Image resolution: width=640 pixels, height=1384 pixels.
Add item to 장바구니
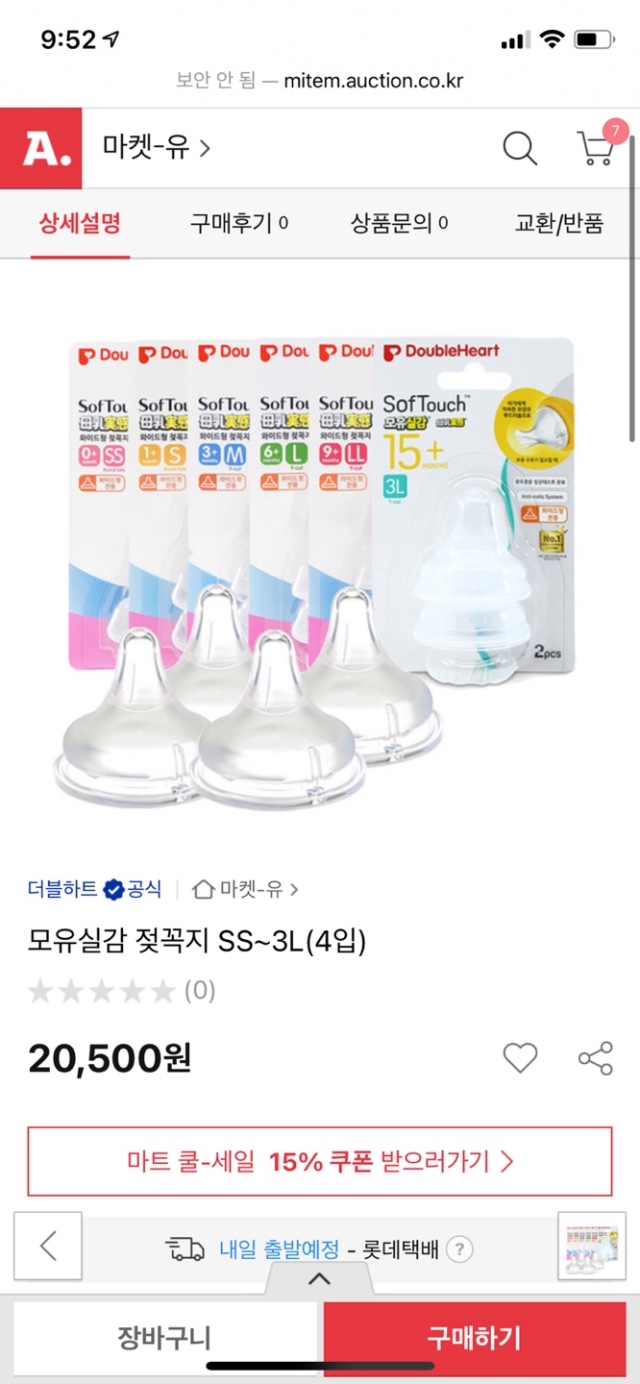tap(164, 1338)
